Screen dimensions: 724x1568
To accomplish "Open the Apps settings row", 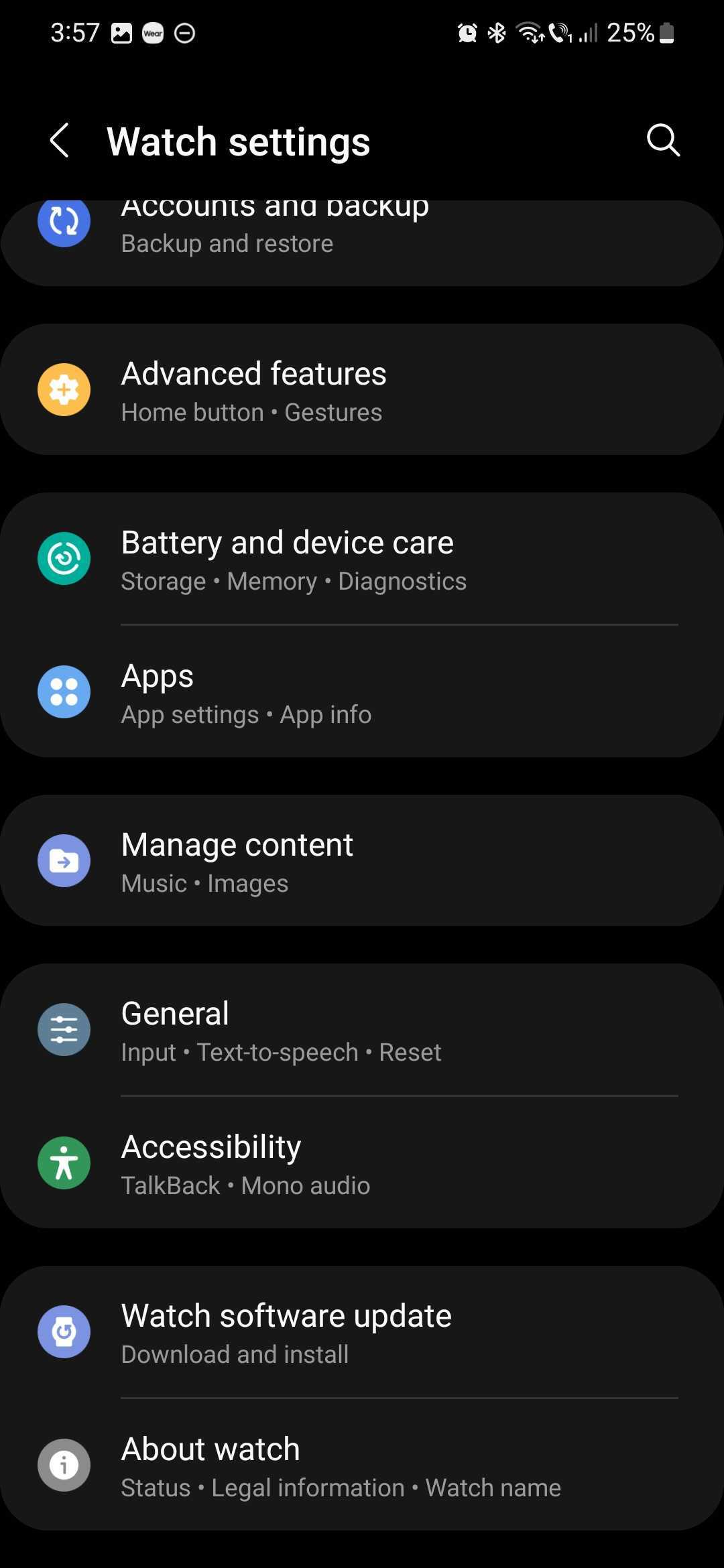I will point(362,693).
